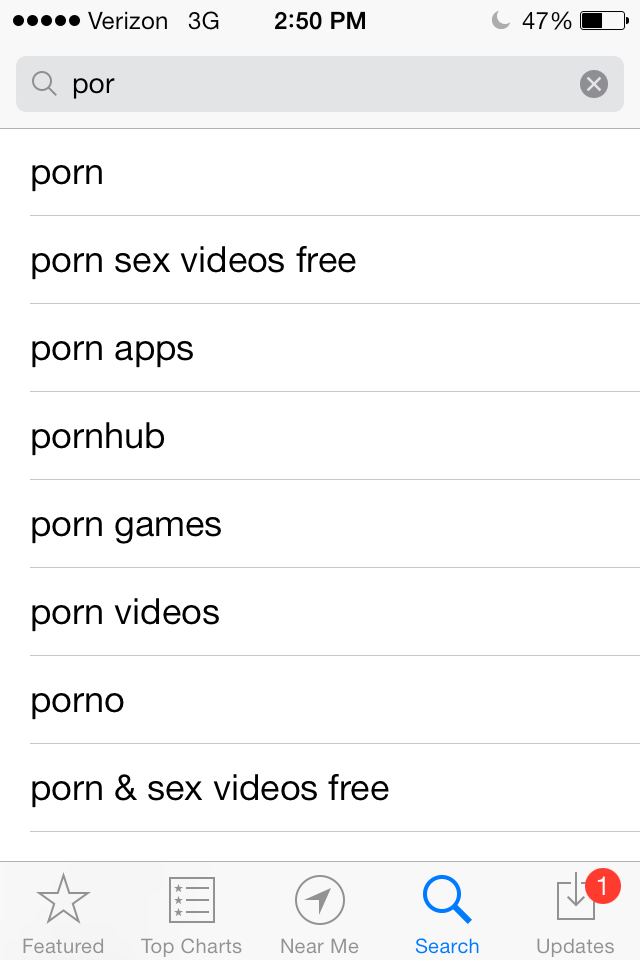Screen dimensions: 640x960
Task: Open the Updates tab with one badge
Action: coord(575,914)
